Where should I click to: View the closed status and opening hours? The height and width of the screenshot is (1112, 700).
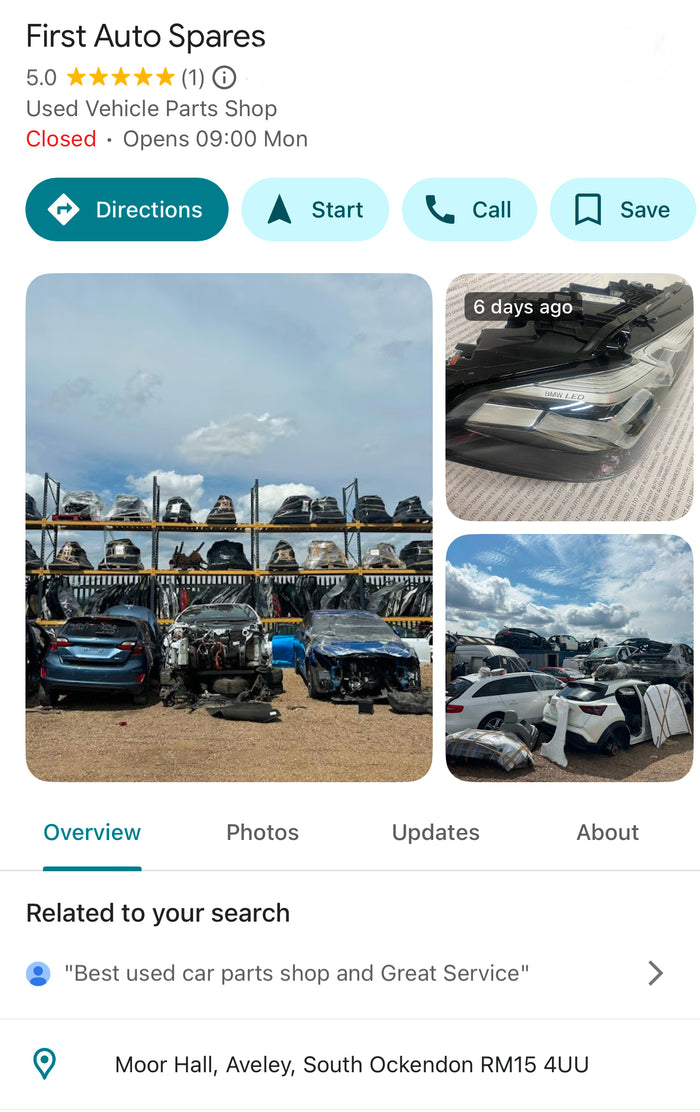(167, 139)
